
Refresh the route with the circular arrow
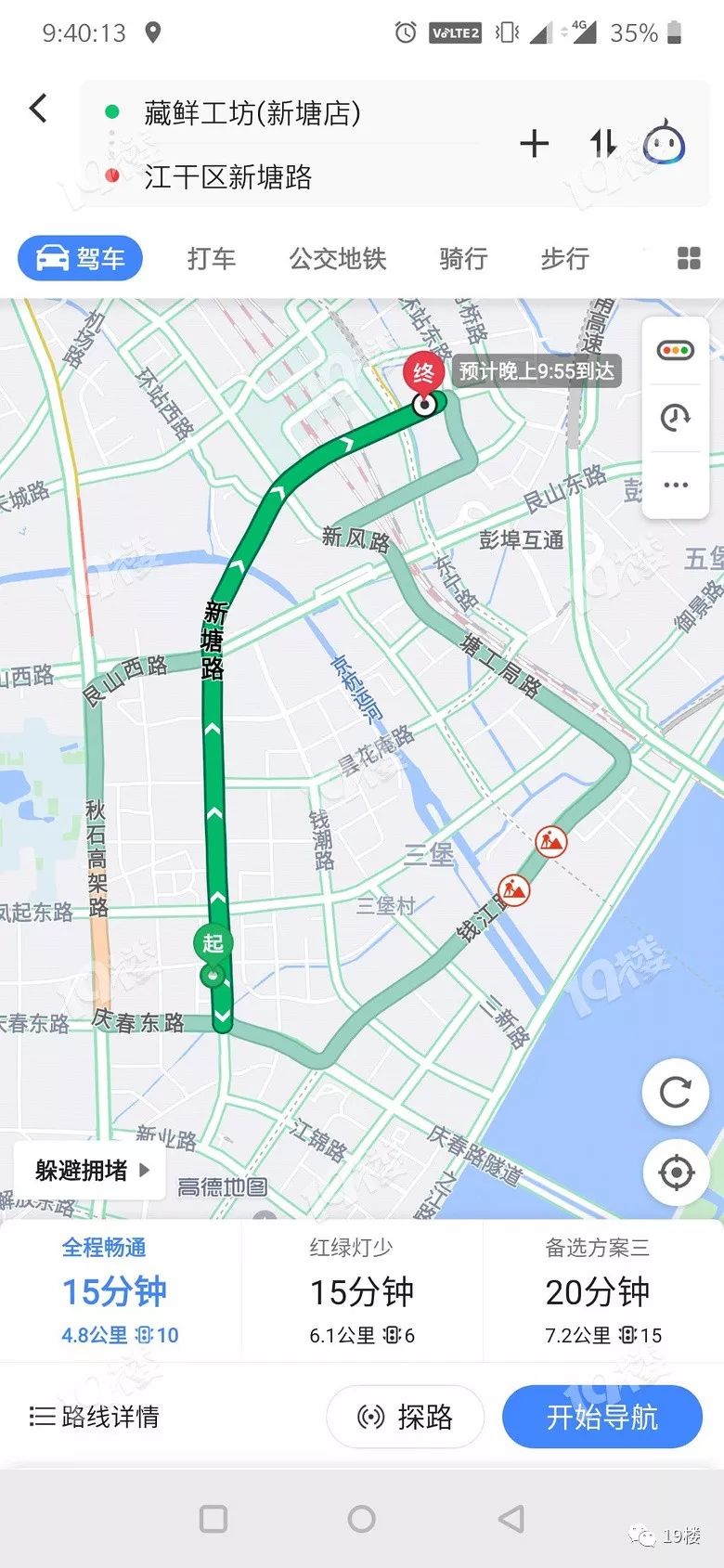[x=676, y=1092]
